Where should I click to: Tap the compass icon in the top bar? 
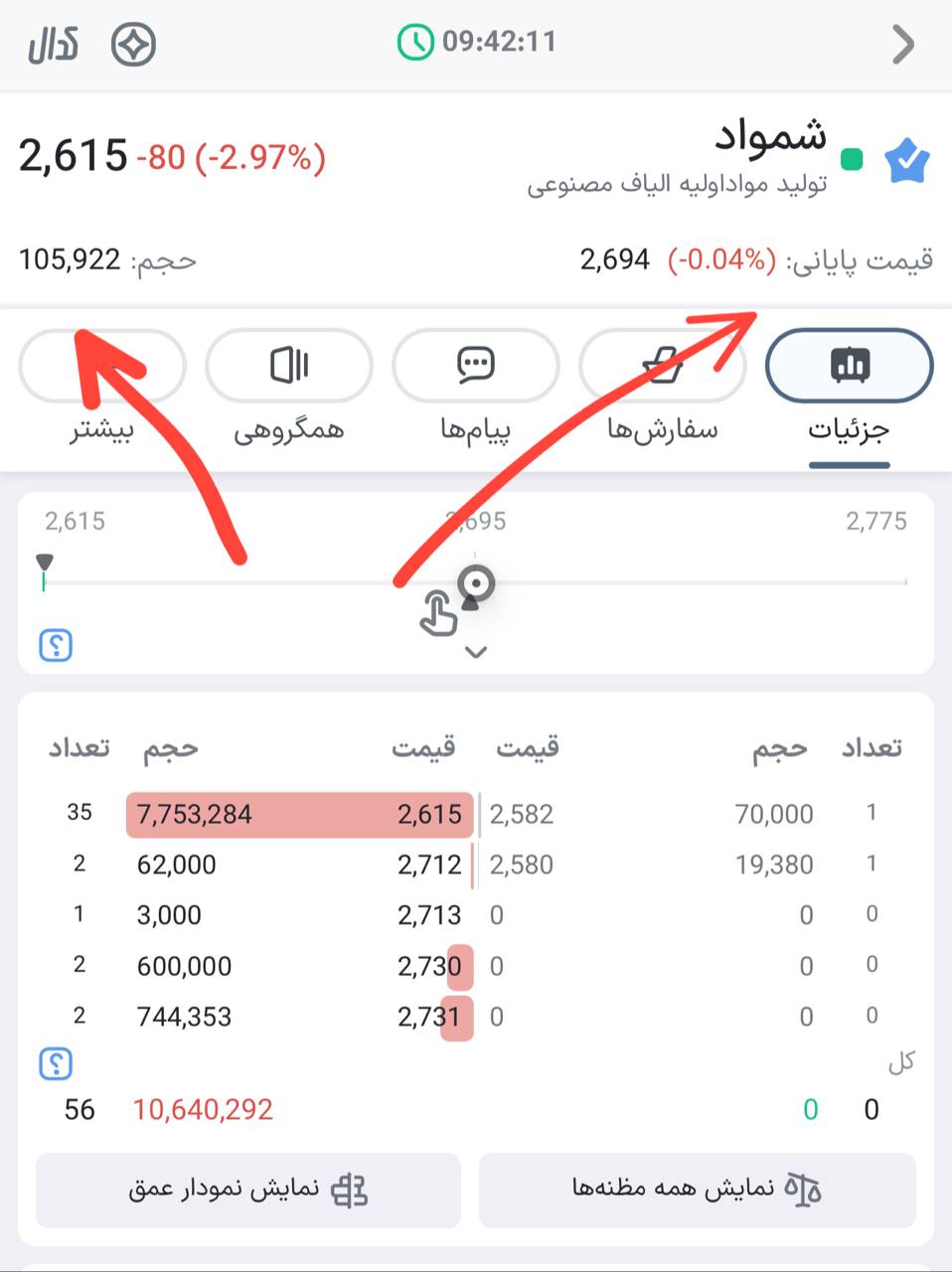click(x=133, y=45)
